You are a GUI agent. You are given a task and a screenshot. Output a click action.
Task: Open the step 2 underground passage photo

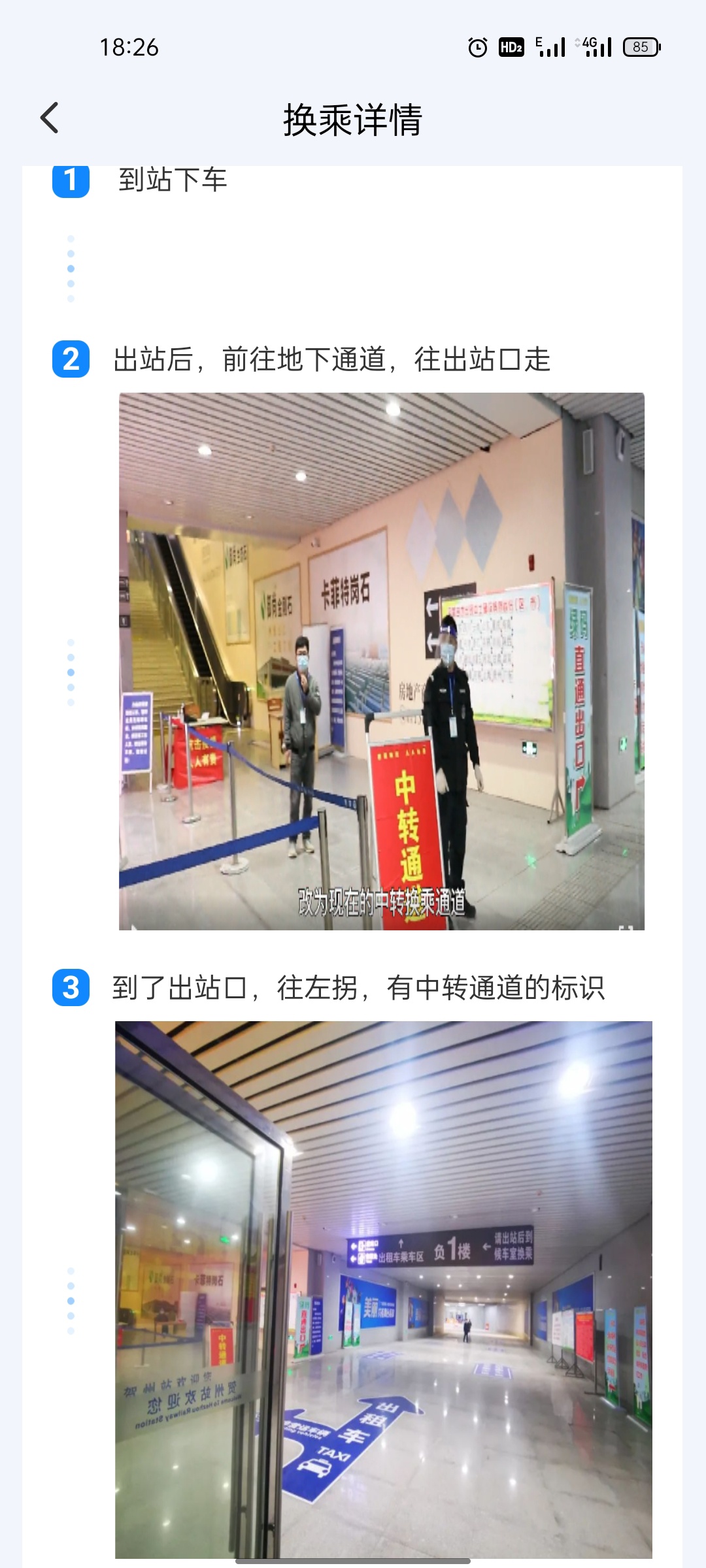(x=381, y=661)
